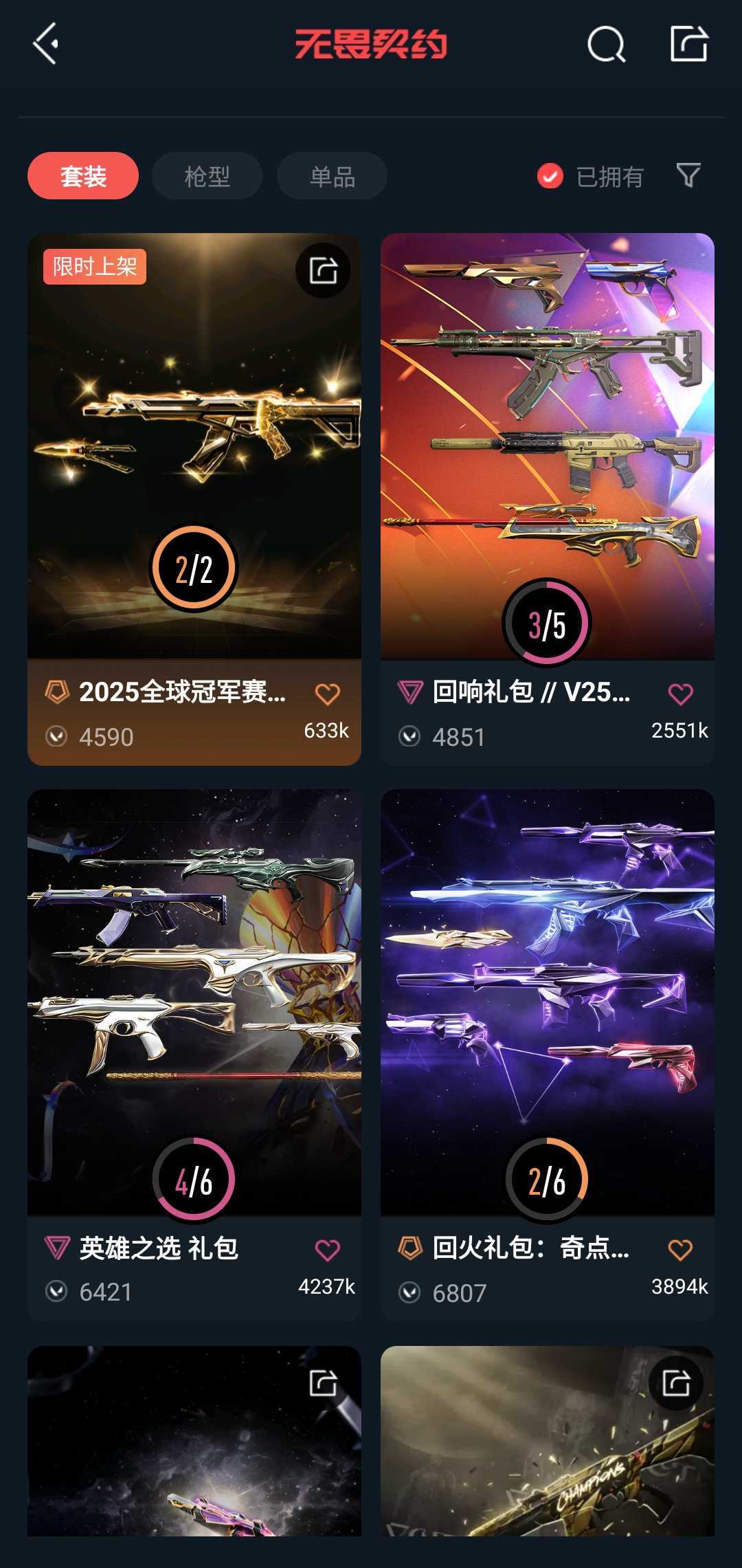This screenshot has height=1568, width=742.
Task: Like the 2025全球冠军赛 bundle
Action: pyautogui.click(x=327, y=694)
